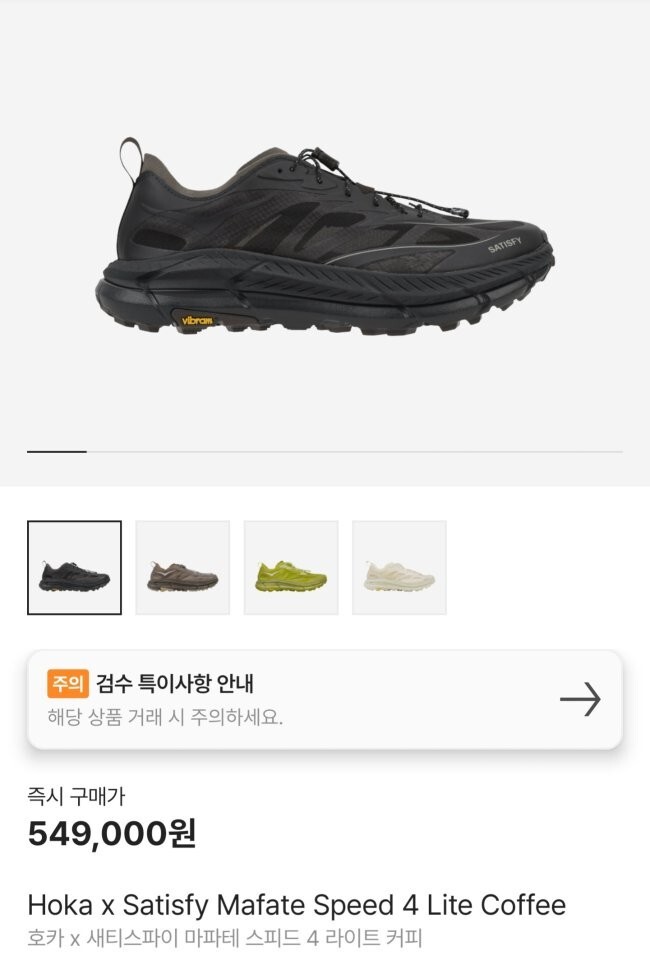Viewport: 650px width, 960px height.
Task: Open the large product photo
Action: (x=326, y=237)
